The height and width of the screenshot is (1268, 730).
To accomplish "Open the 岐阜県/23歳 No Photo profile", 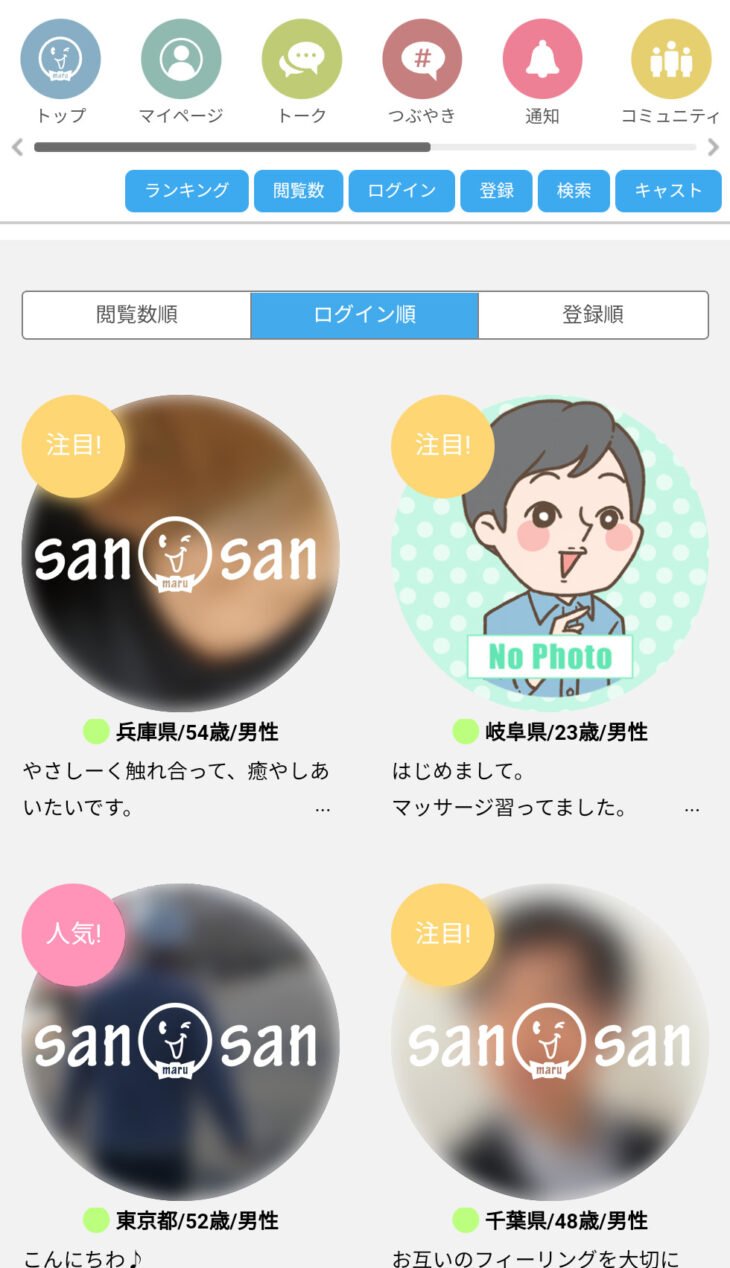I will coord(549,553).
